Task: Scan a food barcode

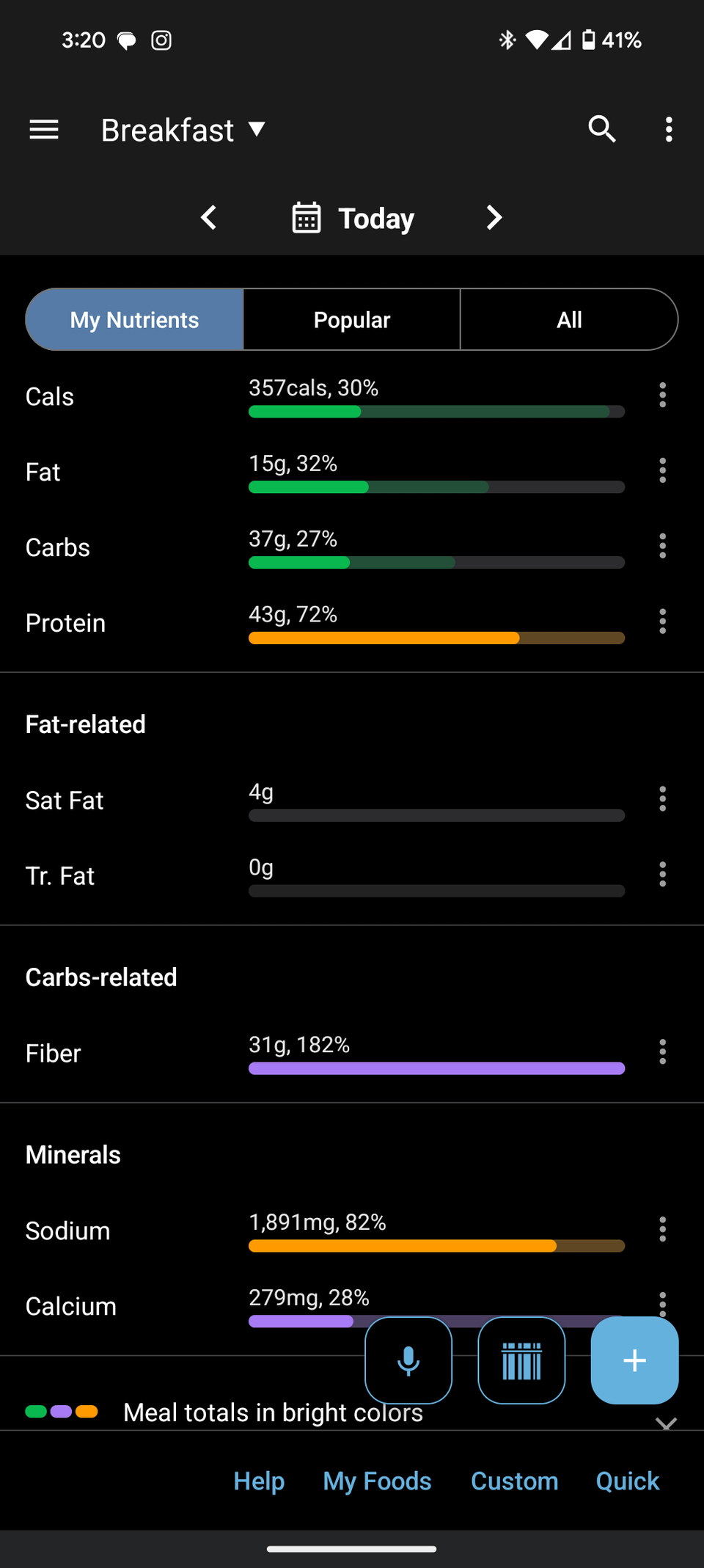Action: [521, 1360]
